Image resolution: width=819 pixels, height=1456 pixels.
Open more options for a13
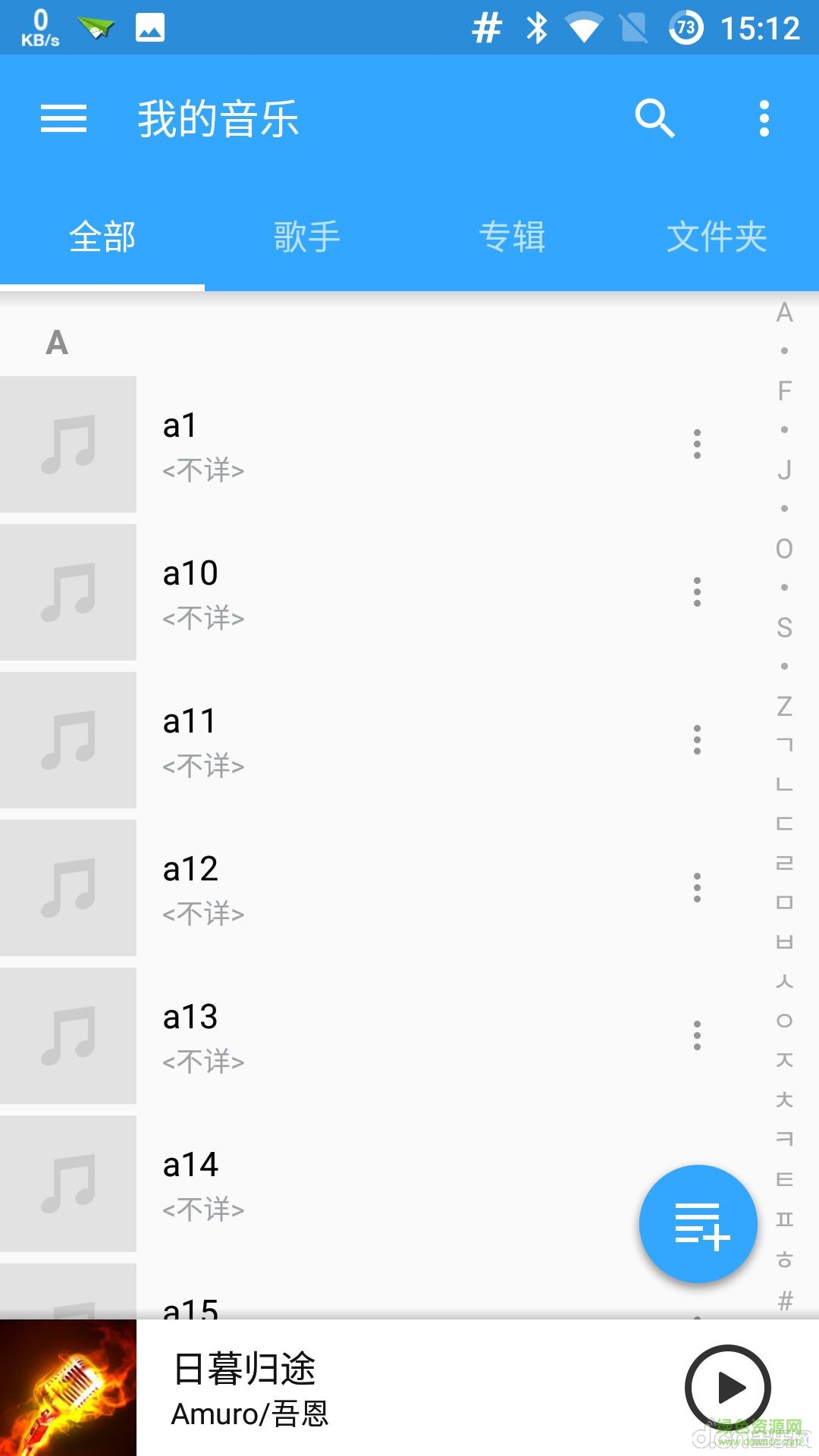click(x=697, y=1036)
